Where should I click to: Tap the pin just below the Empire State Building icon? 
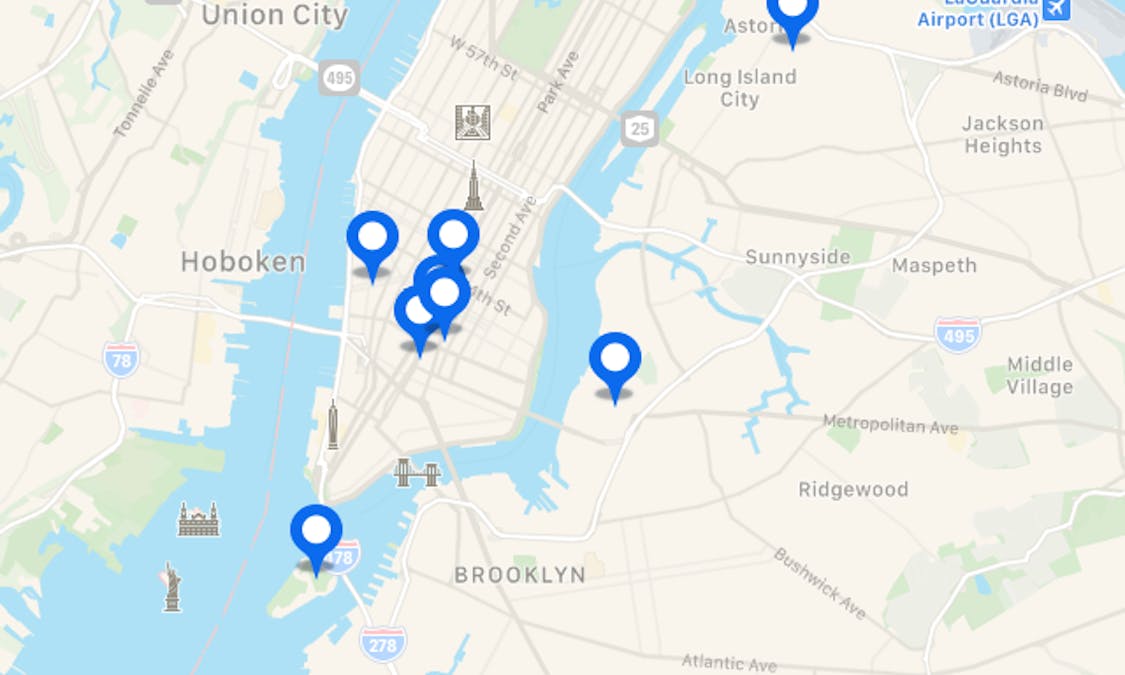(x=453, y=237)
